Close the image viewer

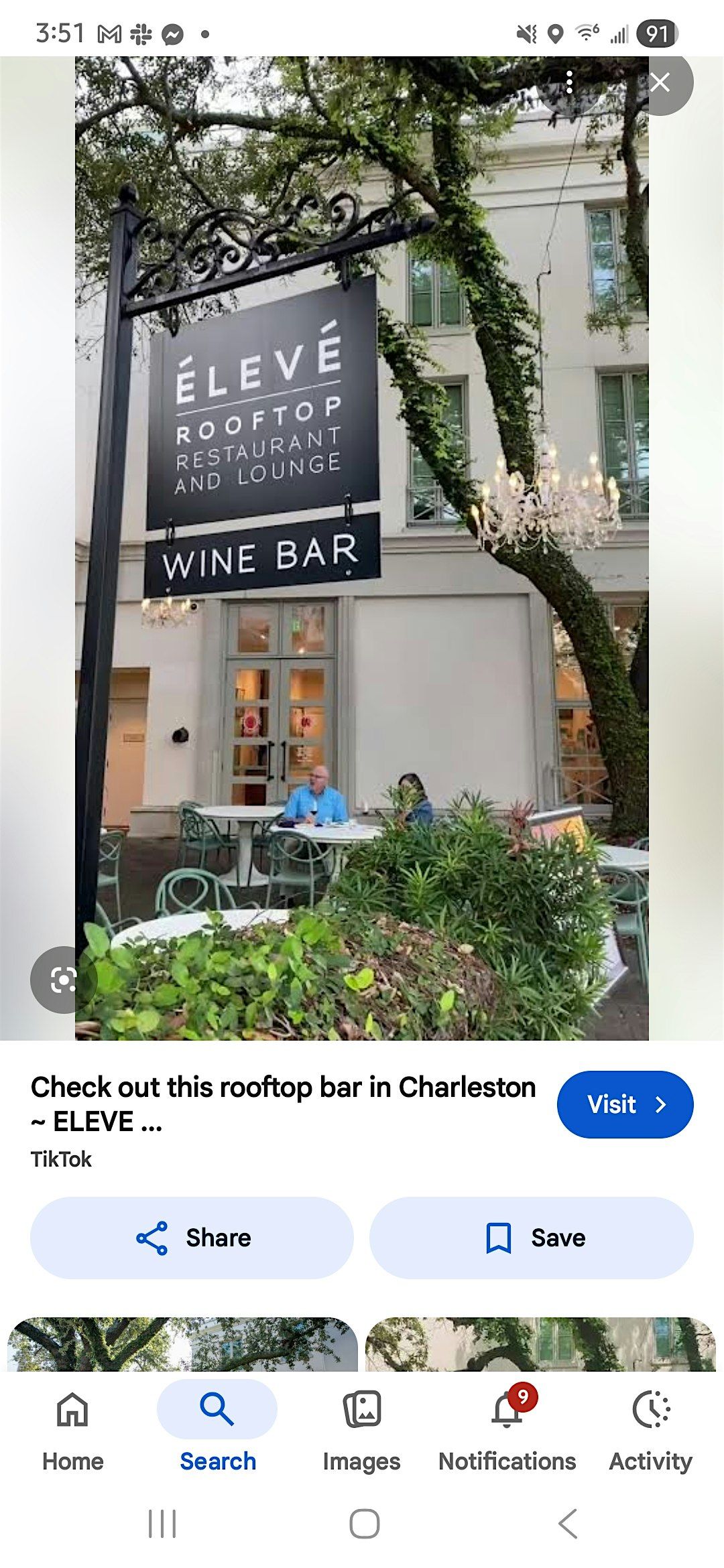(660, 83)
